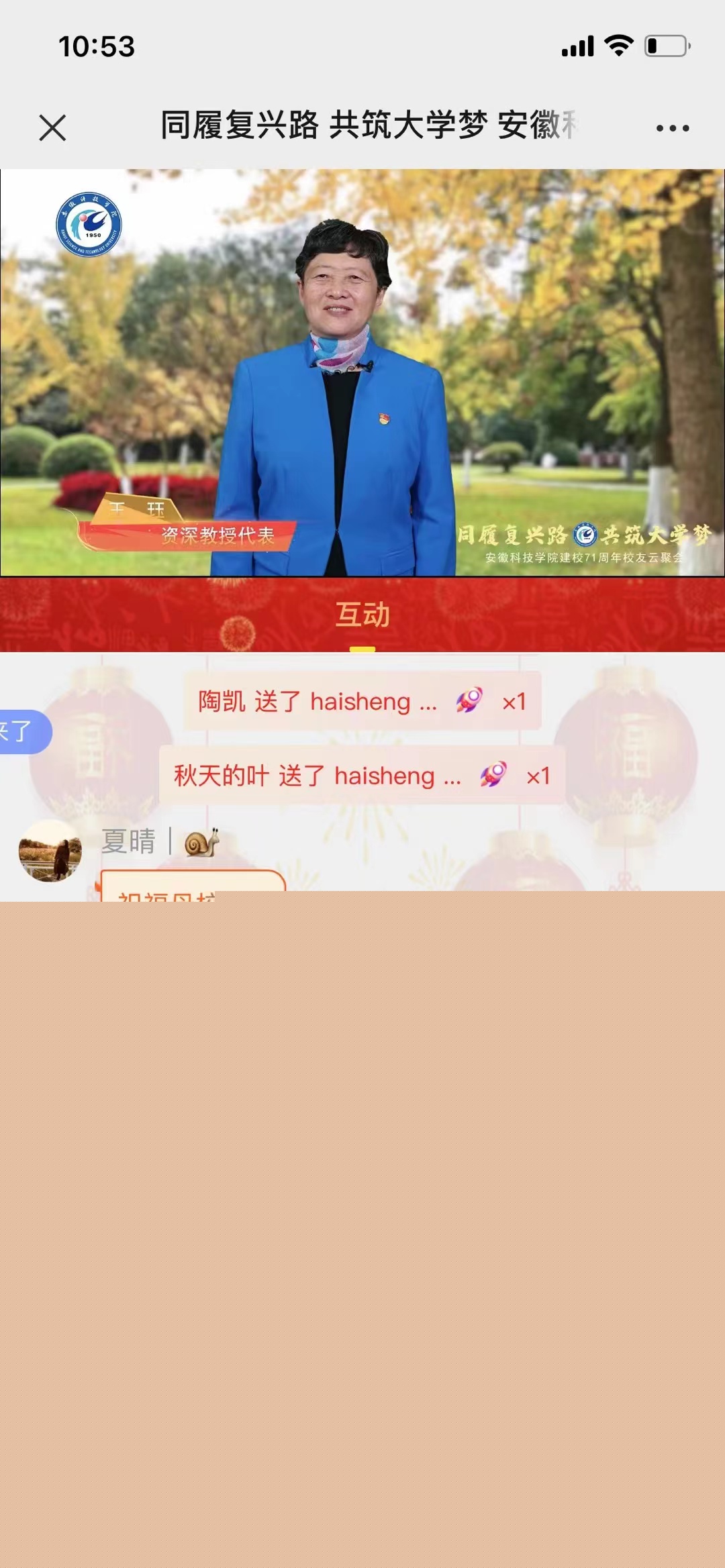This screenshot has height=1568, width=725.
Task: Close the live stream webpage
Action: (52, 127)
